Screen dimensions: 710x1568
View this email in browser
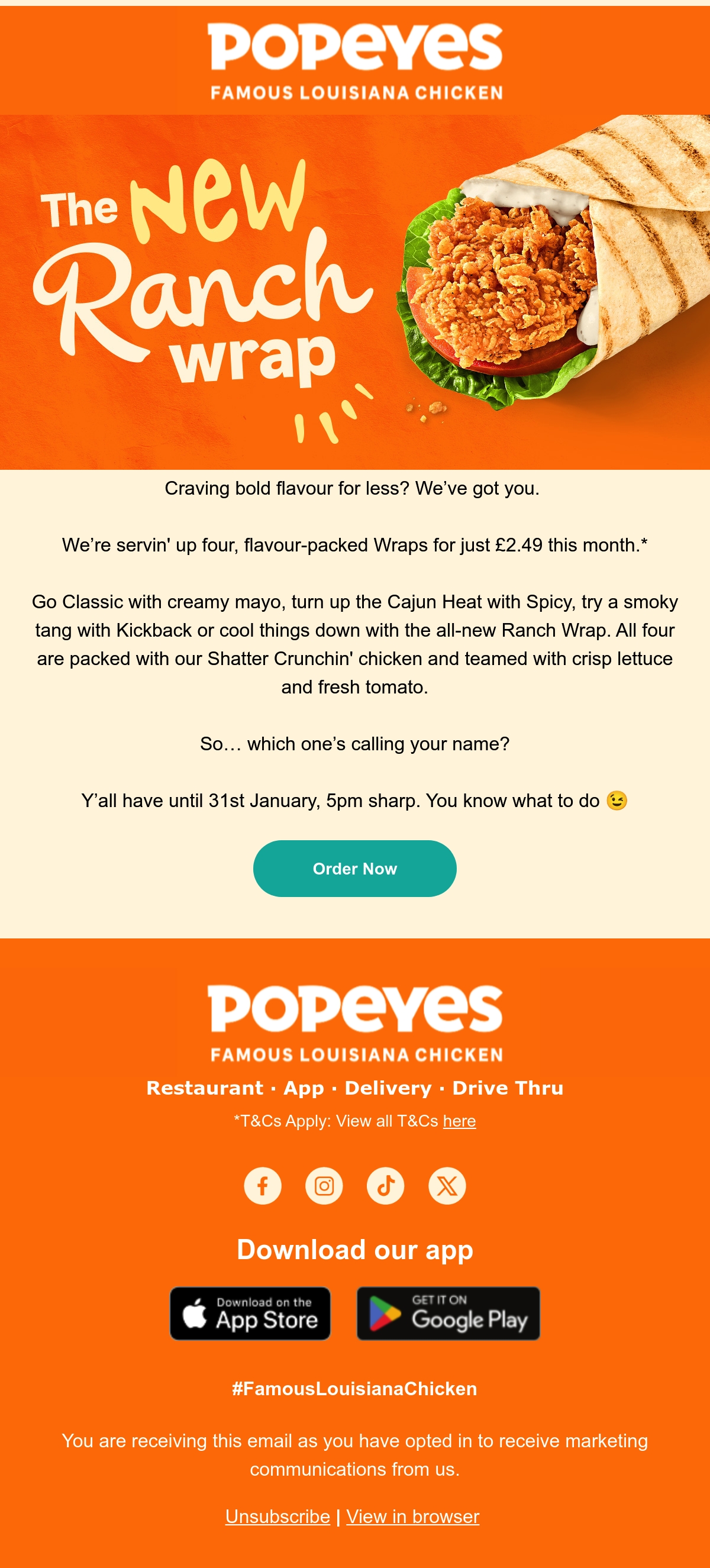(413, 1516)
